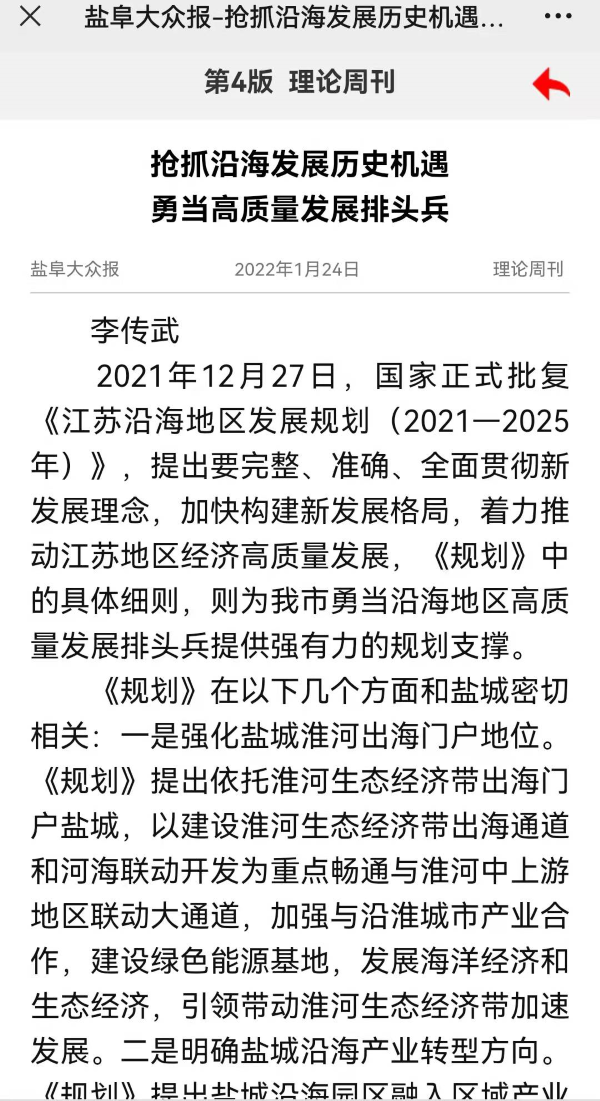Open the three-dot more options menu

[x=558, y=17]
